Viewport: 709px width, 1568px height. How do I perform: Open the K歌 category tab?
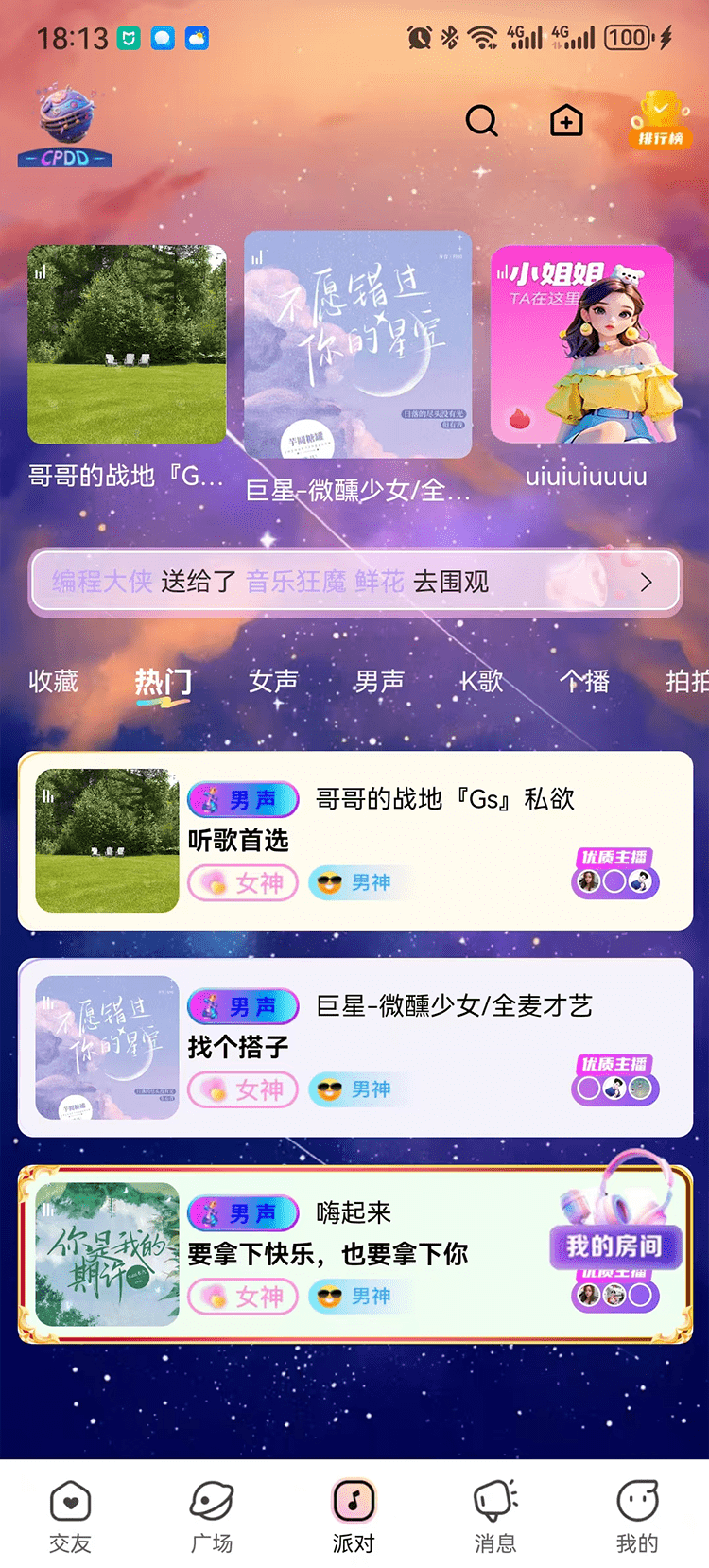(x=480, y=681)
